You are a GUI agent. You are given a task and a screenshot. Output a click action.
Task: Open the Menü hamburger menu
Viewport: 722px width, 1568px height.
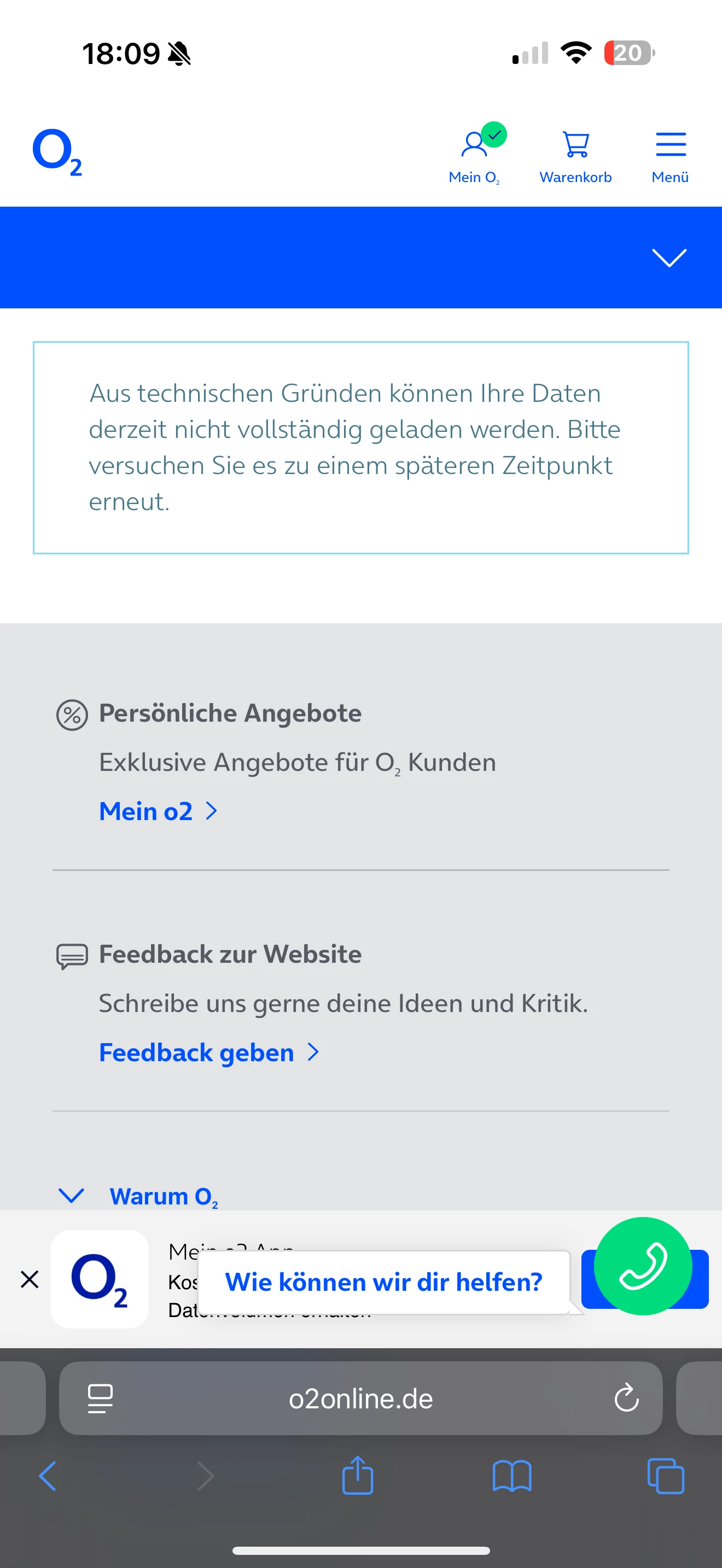tap(669, 155)
